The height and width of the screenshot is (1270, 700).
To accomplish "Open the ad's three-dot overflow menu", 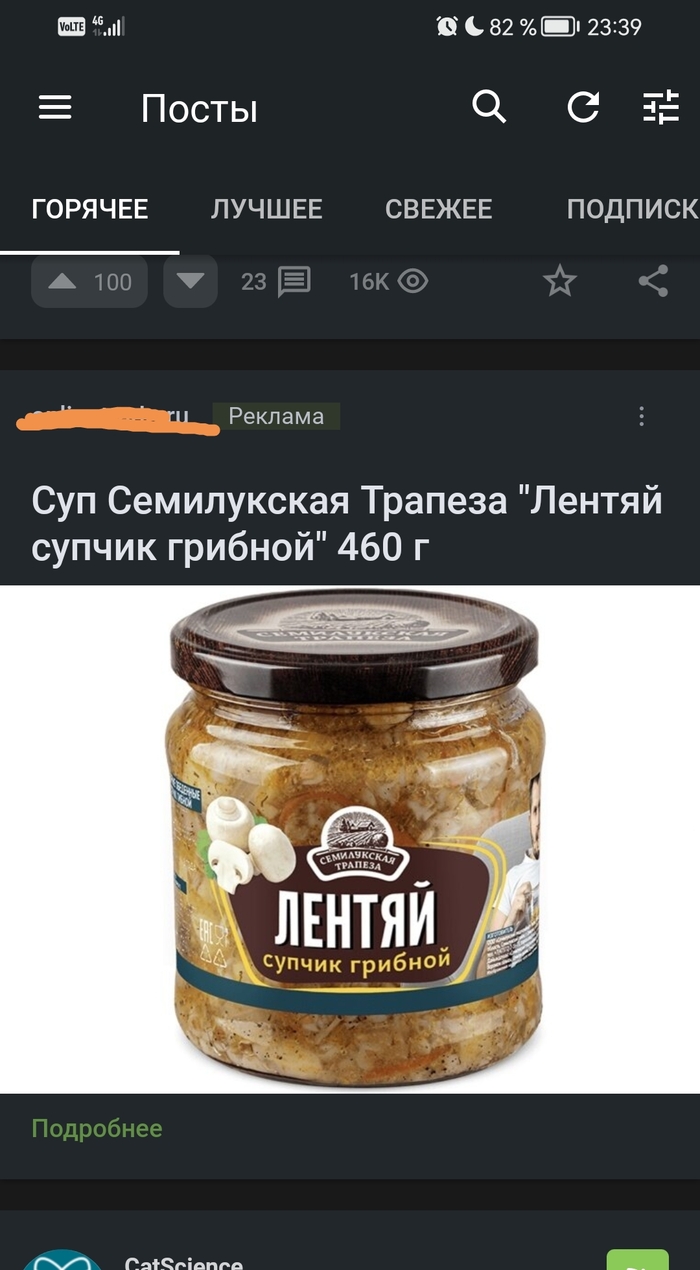I will [x=642, y=417].
